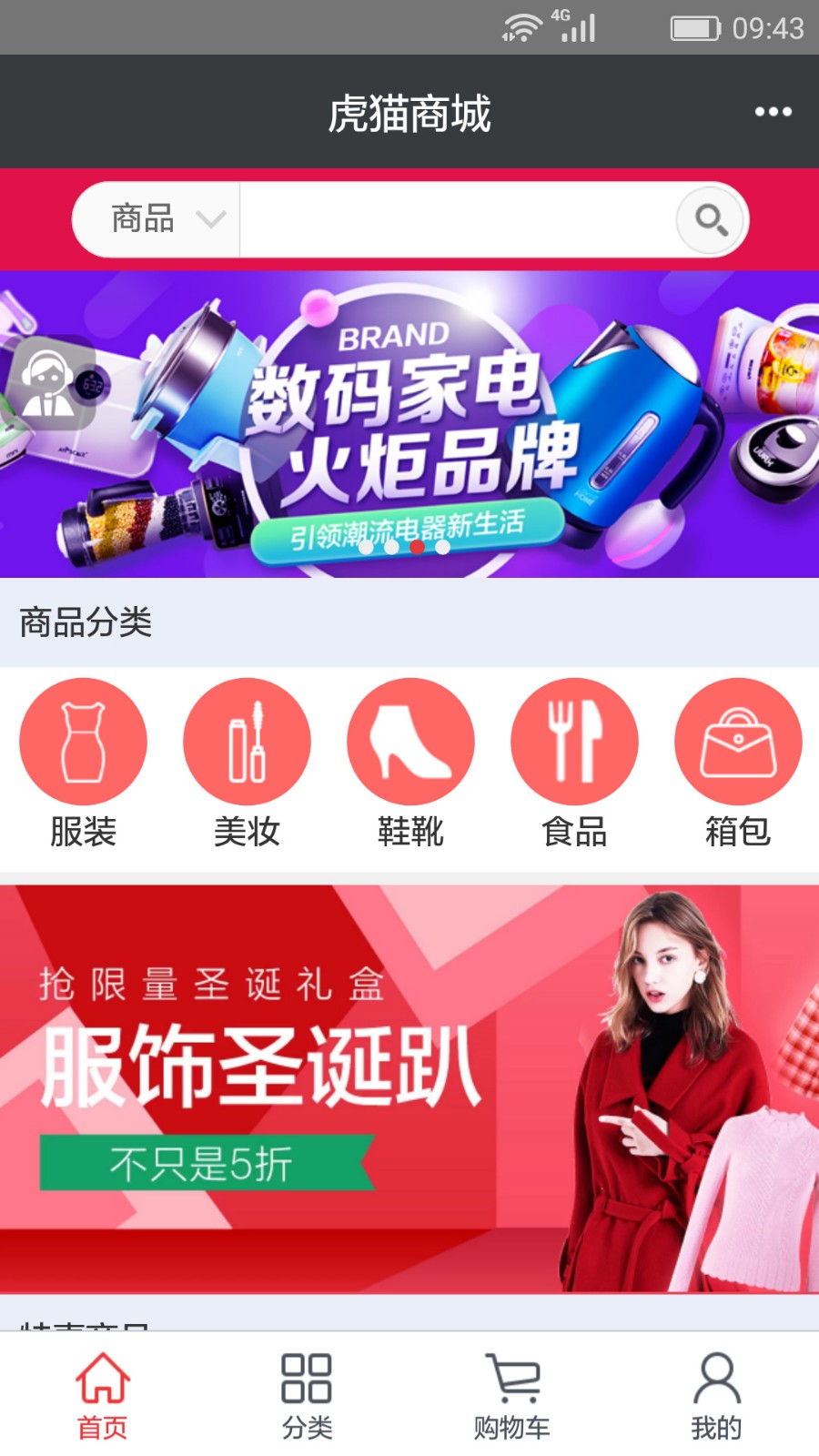Tap the magnifier search button
The width and height of the screenshot is (819, 1456).
point(711,219)
